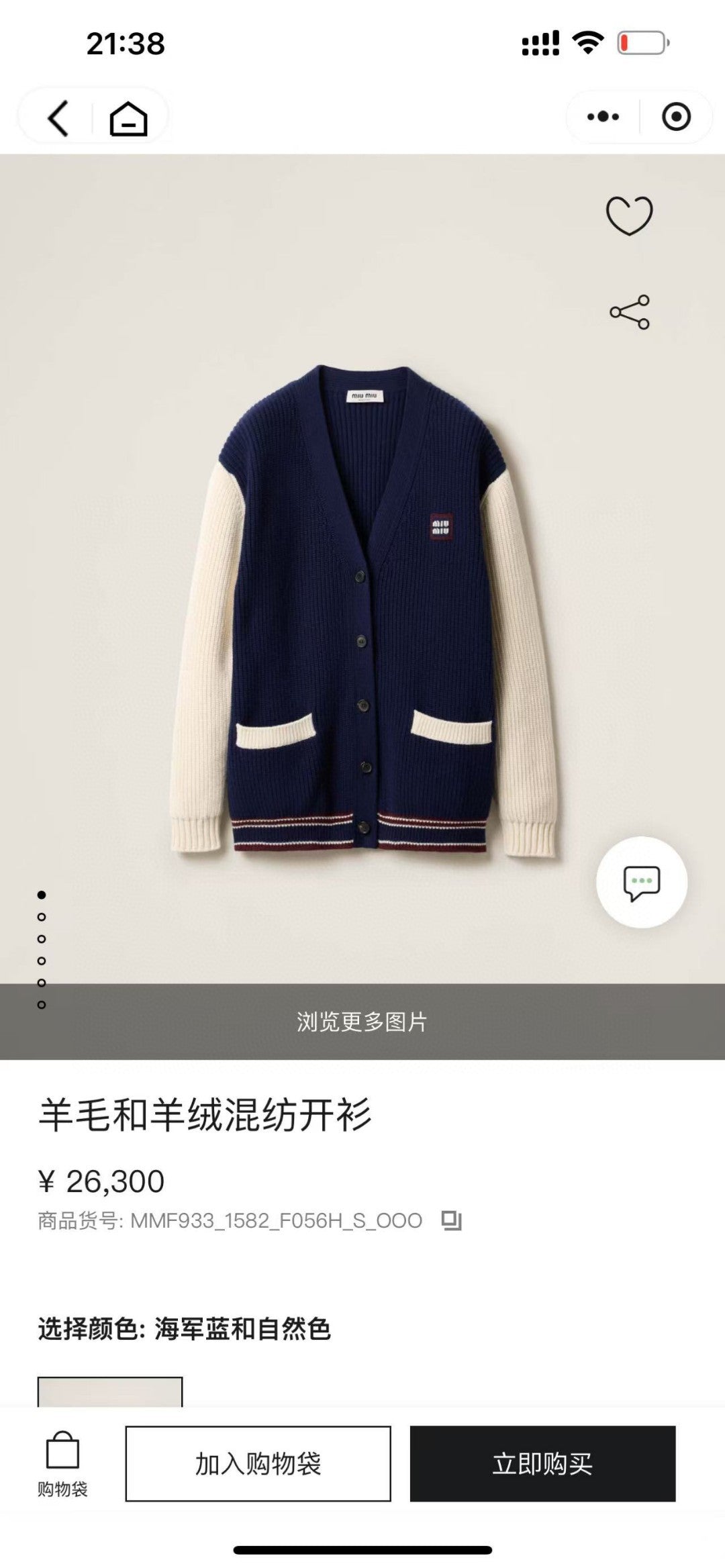The width and height of the screenshot is (725, 1568).
Task: Open the three-dot more options menu
Action: (603, 117)
